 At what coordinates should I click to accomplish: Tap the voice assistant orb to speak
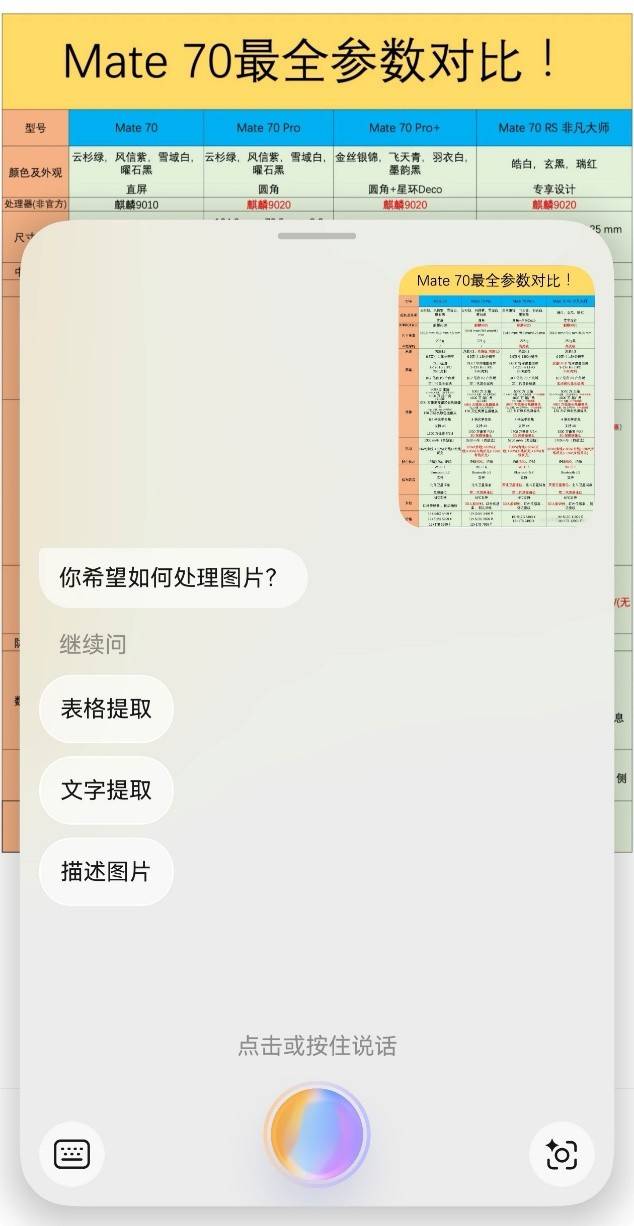click(317, 1135)
